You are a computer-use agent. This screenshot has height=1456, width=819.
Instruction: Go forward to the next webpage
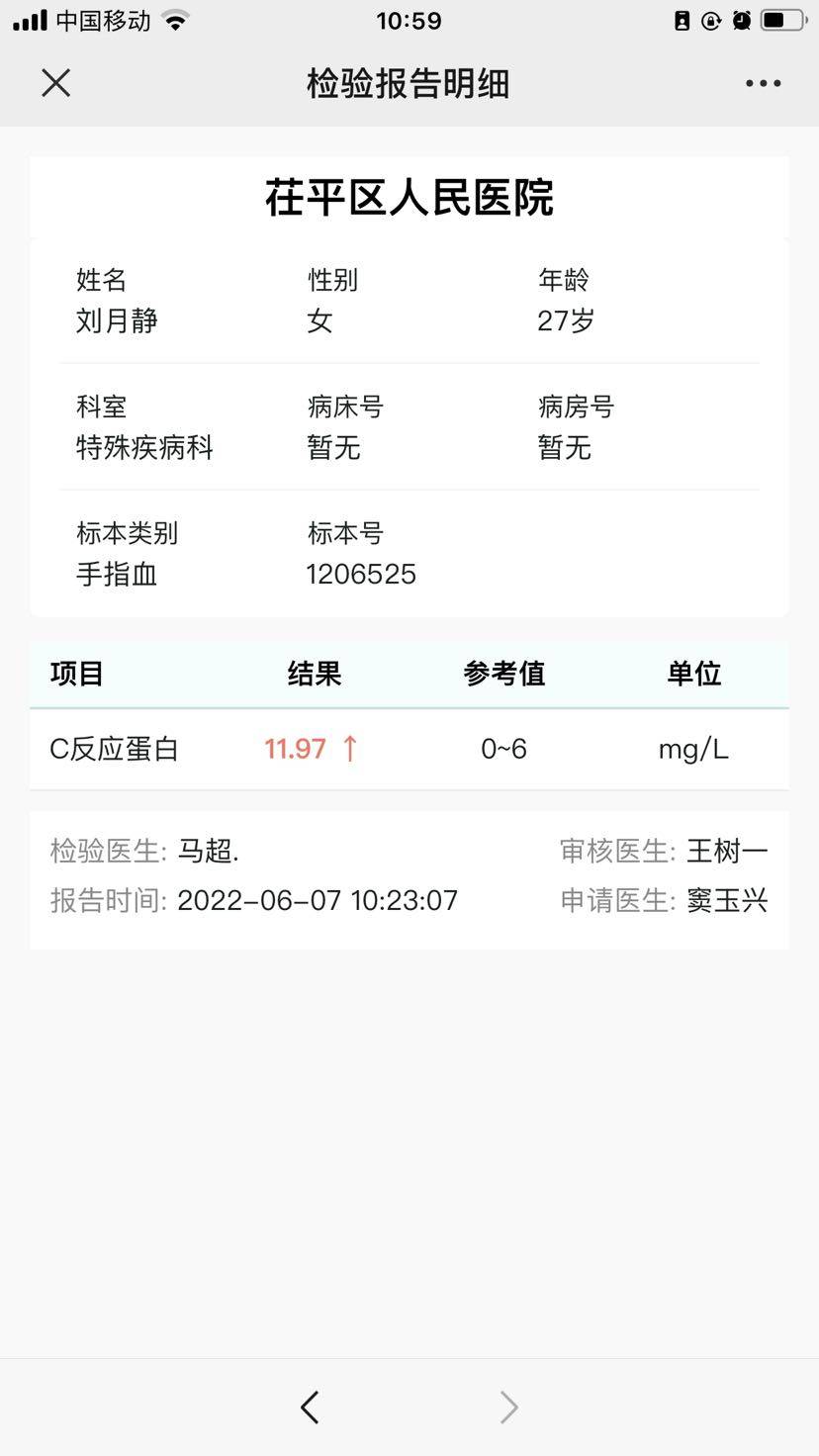coord(508,1407)
